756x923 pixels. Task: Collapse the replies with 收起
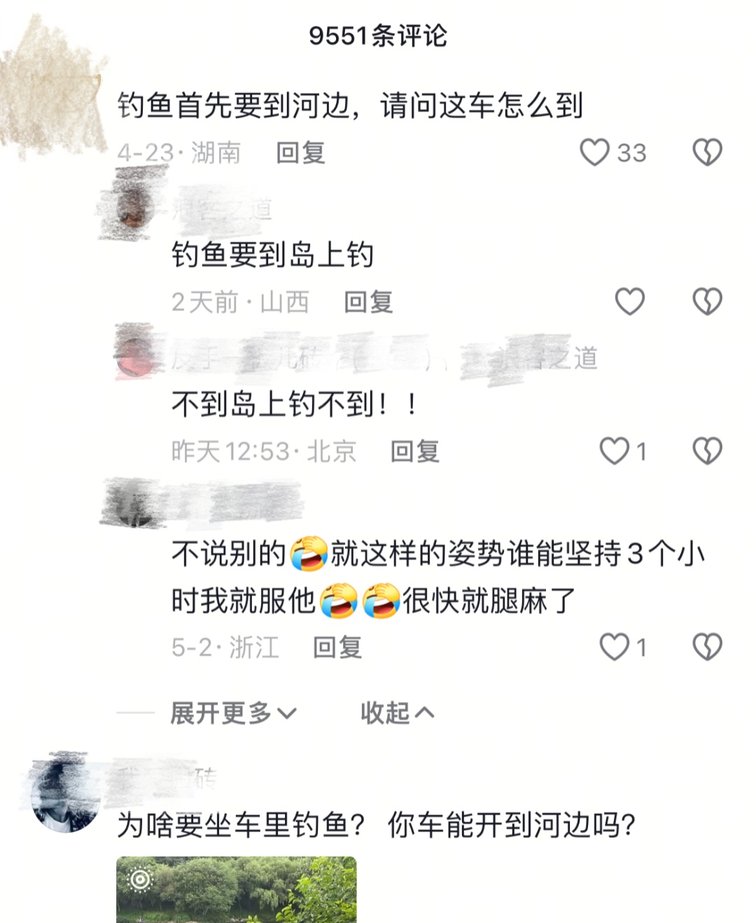click(397, 713)
